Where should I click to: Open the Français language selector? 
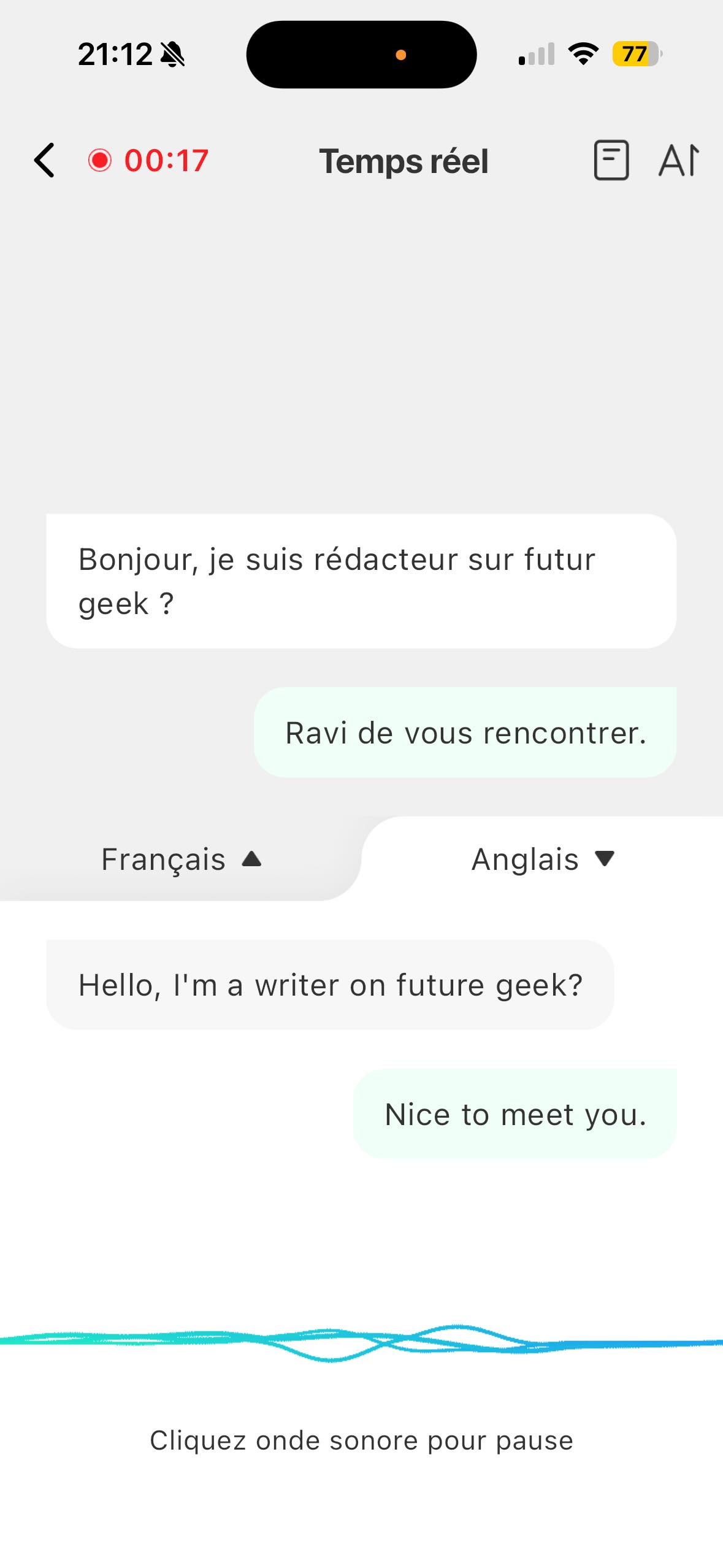(182, 858)
